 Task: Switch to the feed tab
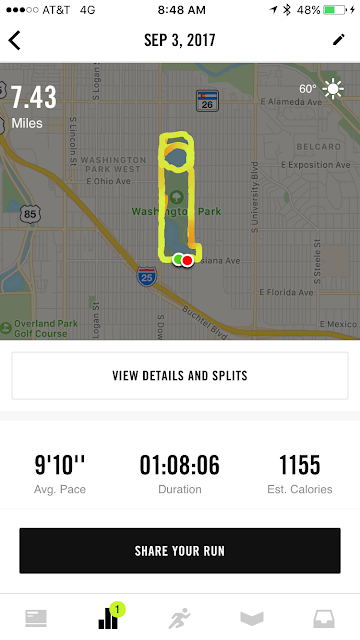point(36,618)
